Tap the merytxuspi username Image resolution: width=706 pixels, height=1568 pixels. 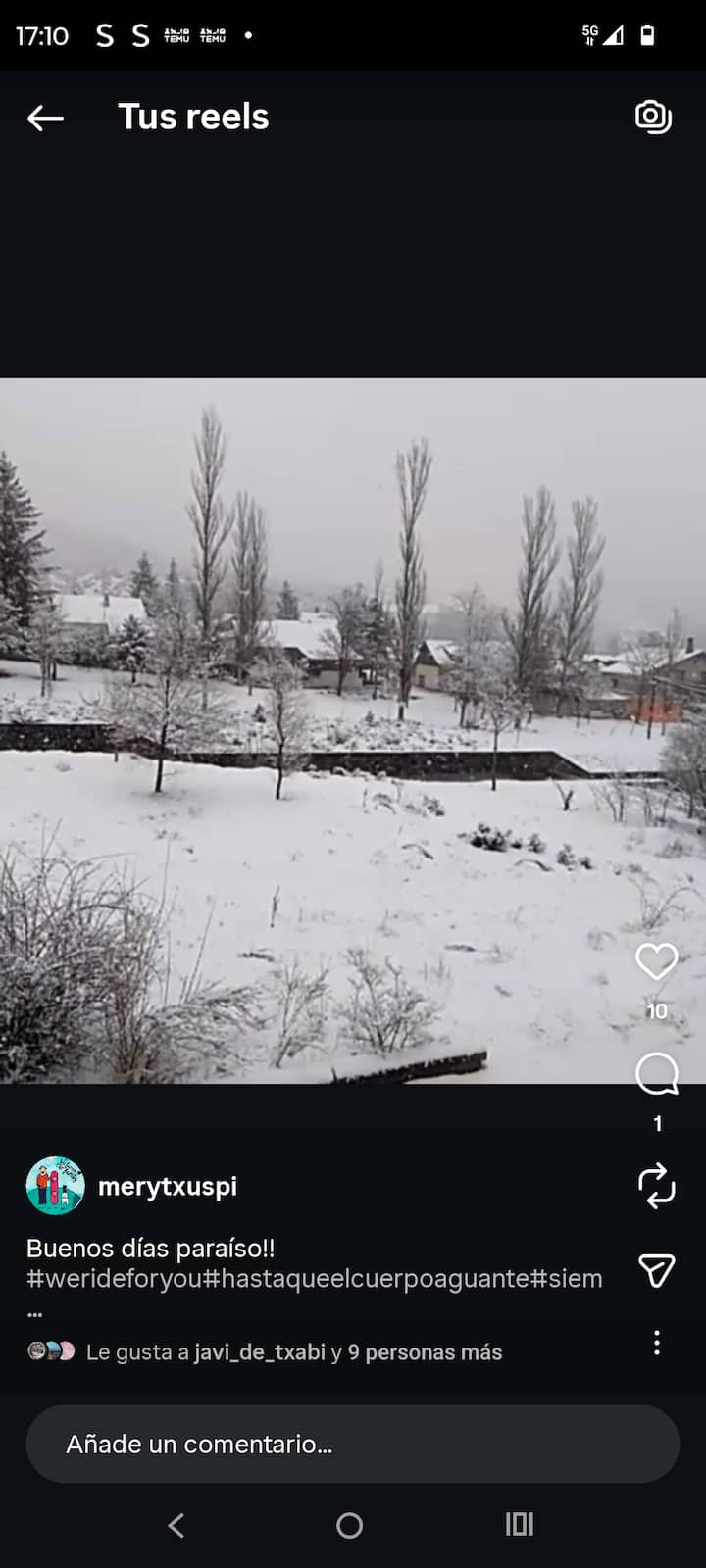coord(168,1186)
